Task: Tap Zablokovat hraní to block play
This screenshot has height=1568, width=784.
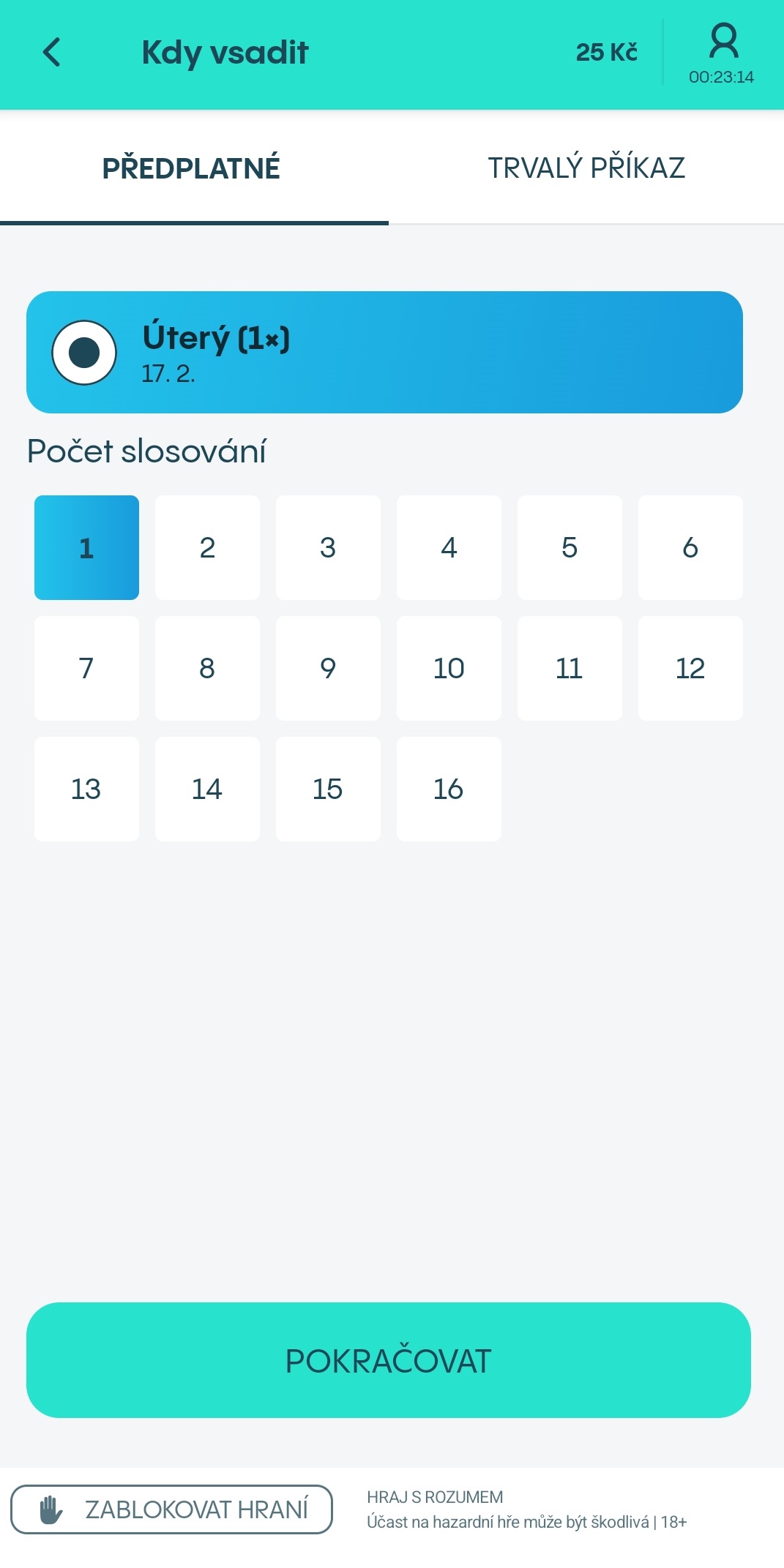Action: tap(171, 1509)
